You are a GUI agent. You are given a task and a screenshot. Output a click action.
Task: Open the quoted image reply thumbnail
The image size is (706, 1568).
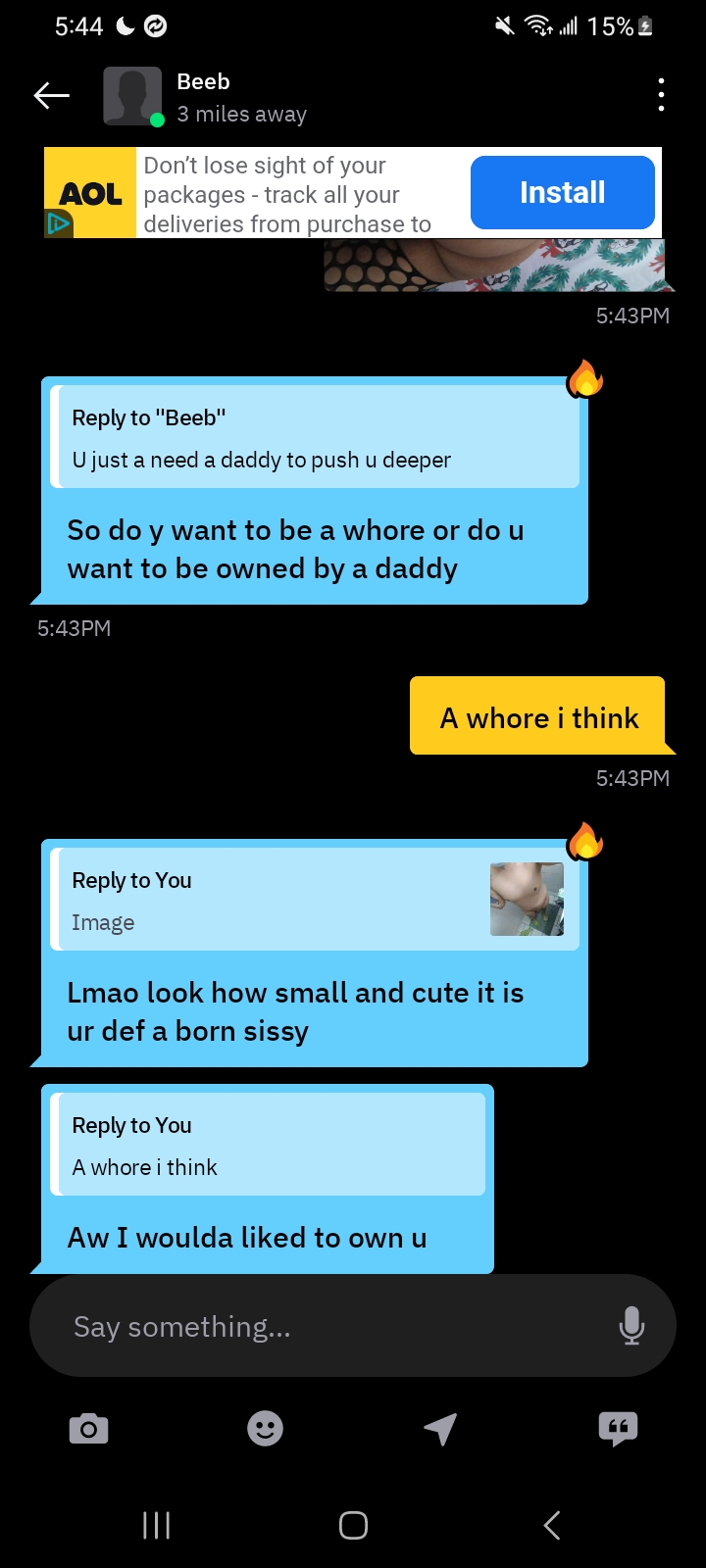click(x=527, y=899)
